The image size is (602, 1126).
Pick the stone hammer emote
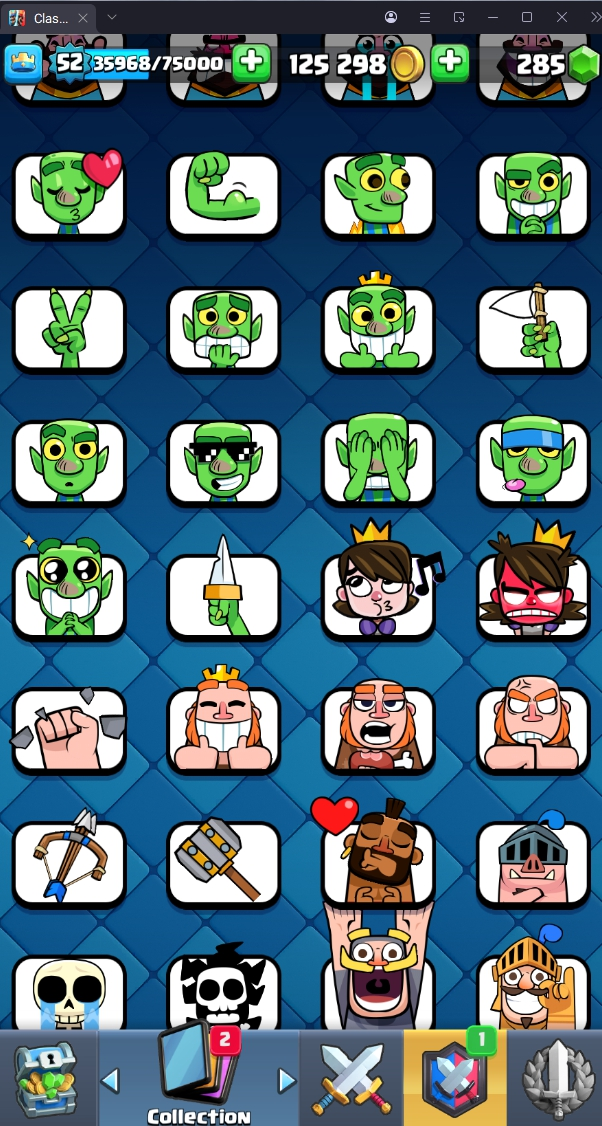click(224, 862)
